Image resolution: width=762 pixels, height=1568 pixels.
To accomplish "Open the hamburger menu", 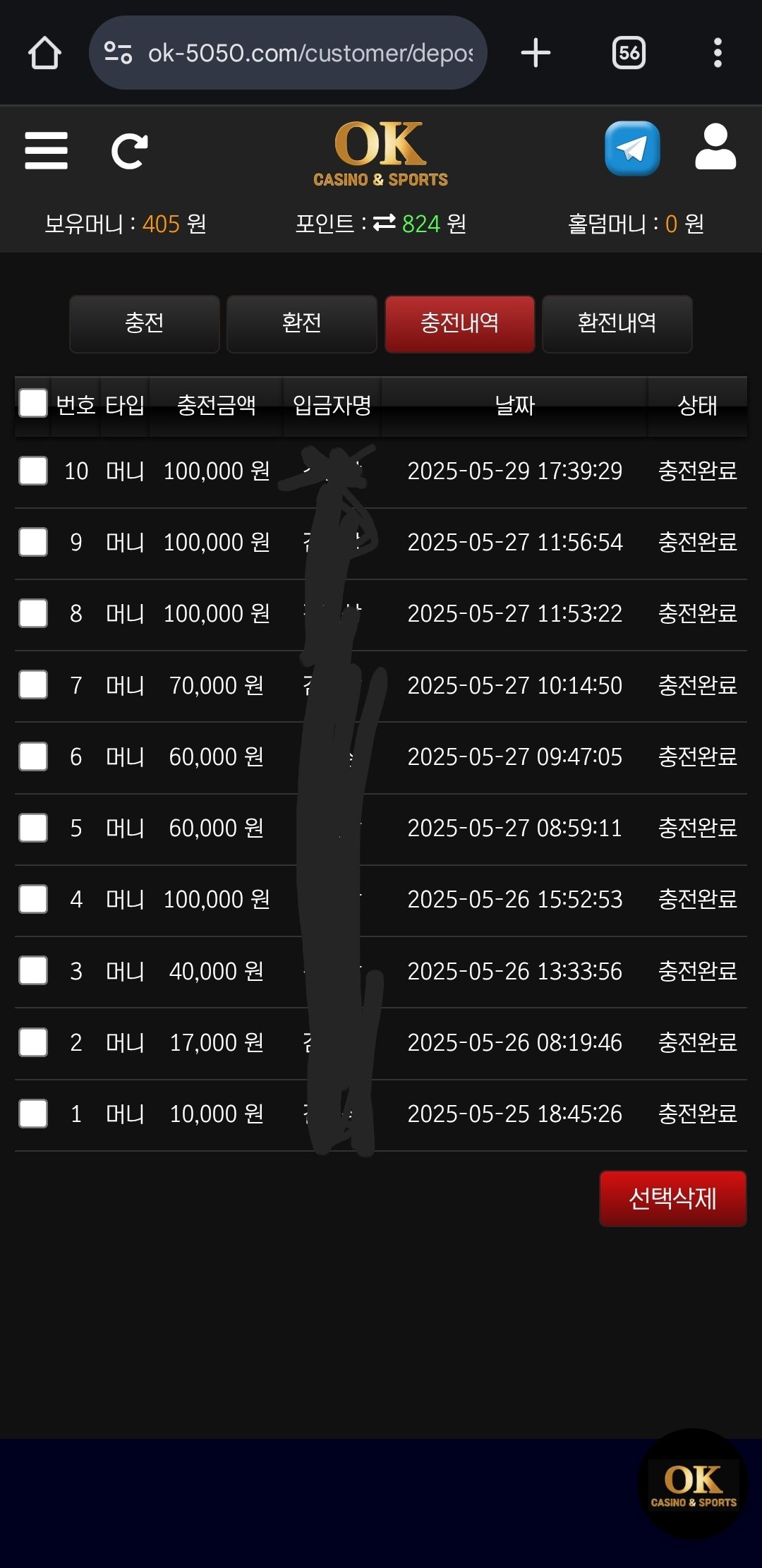I will tap(46, 150).
